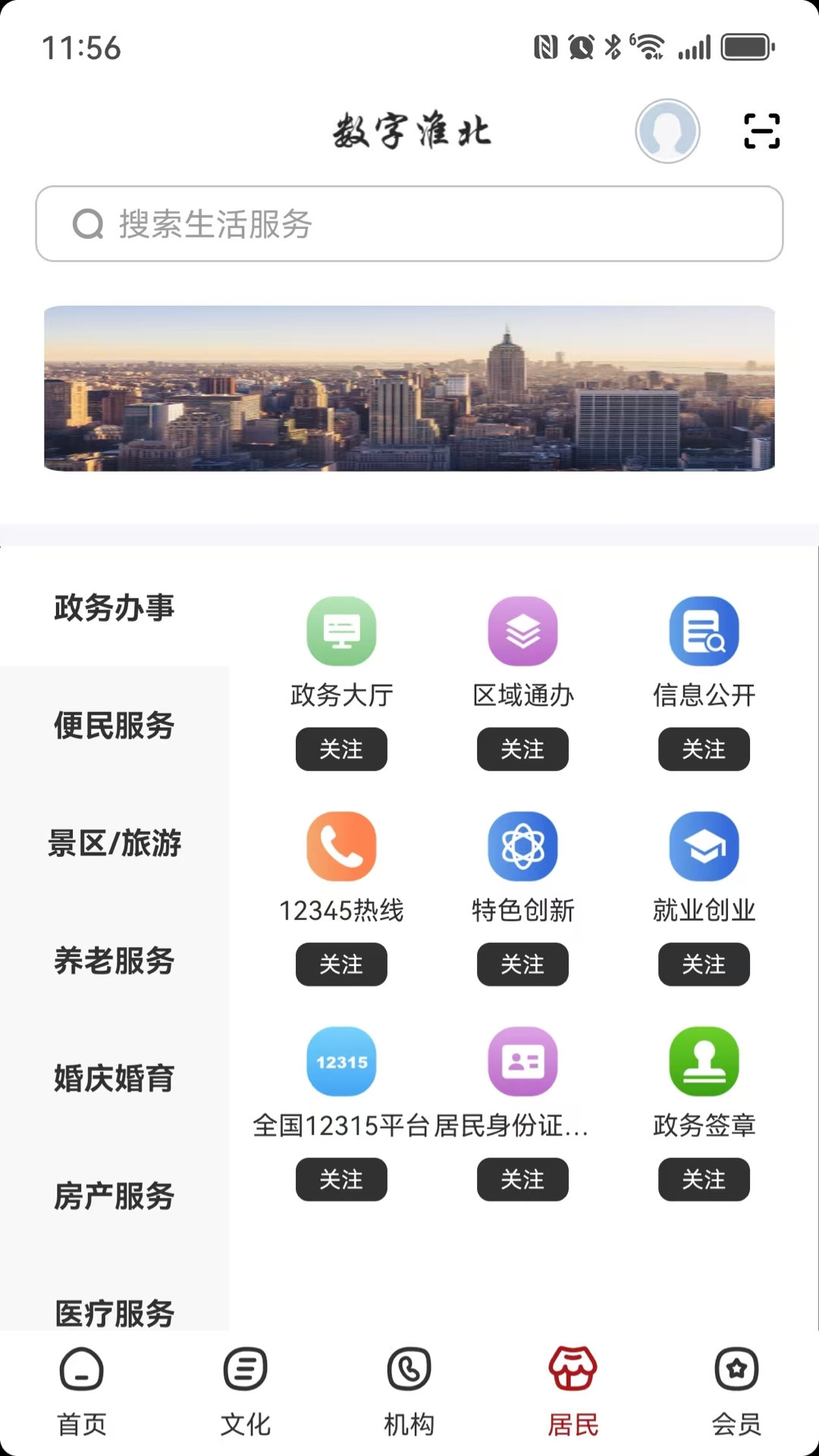Tap the 政务签章 stamp icon
Viewport: 819px width, 1456px height.
704,1062
